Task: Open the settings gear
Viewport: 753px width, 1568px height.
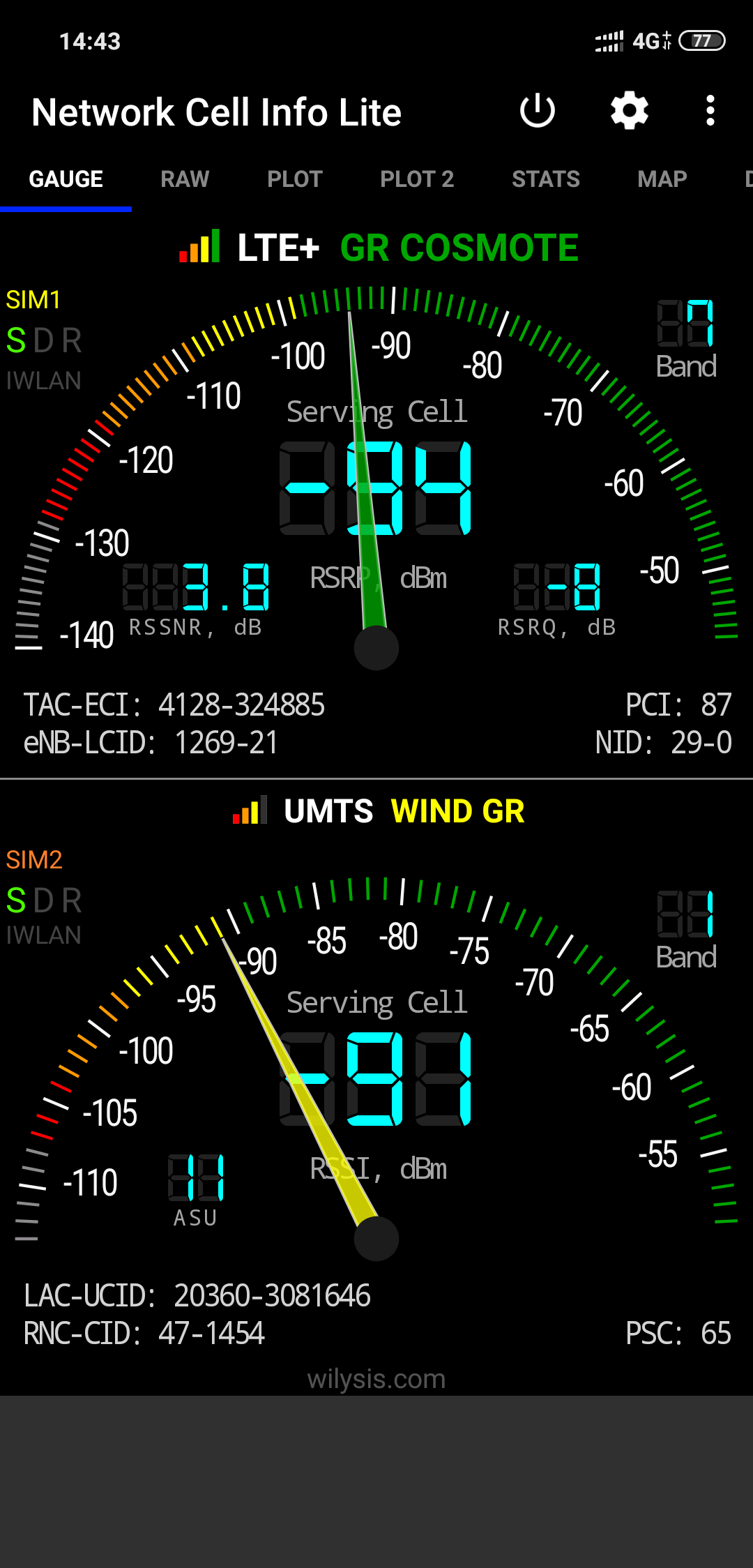Action: [630, 111]
